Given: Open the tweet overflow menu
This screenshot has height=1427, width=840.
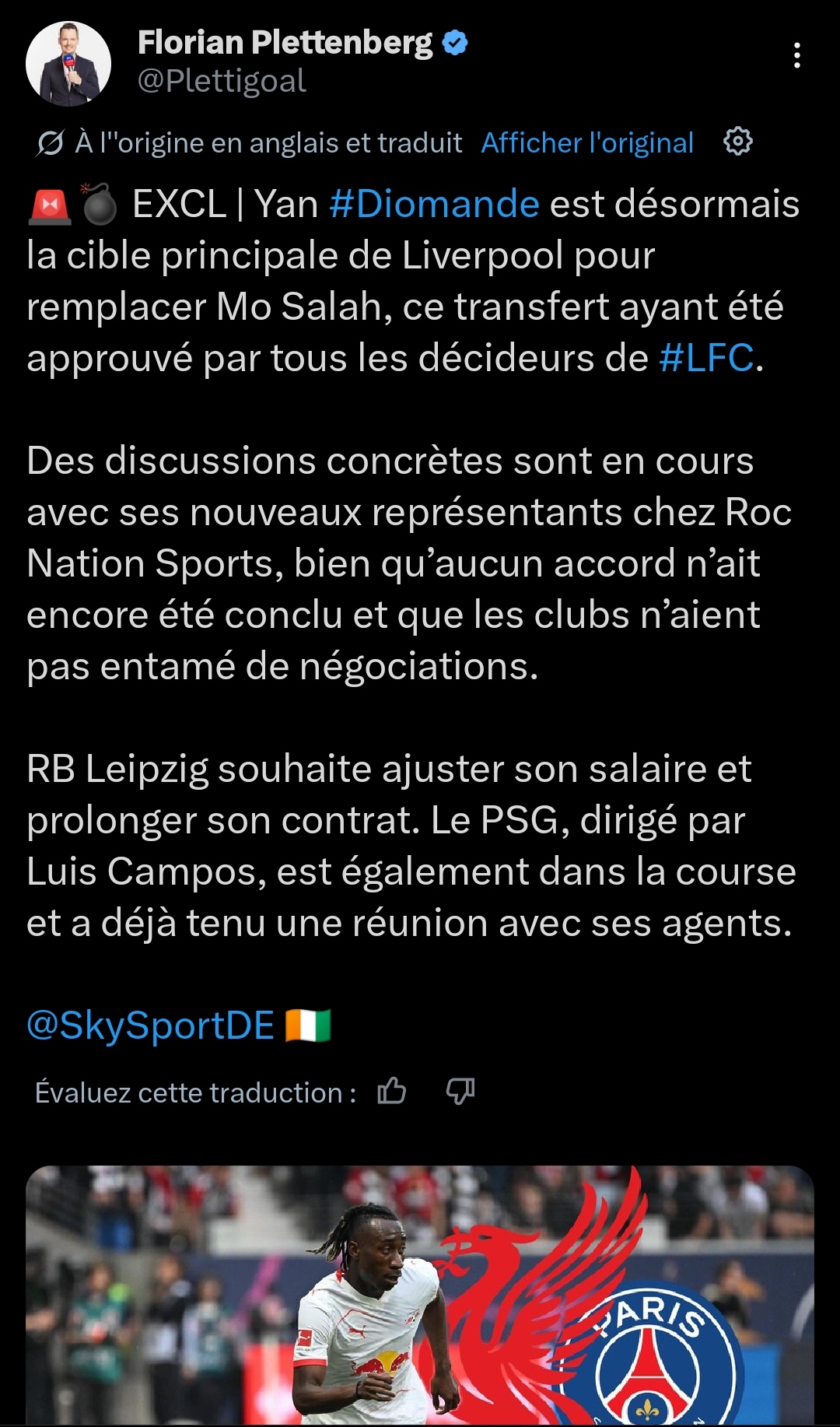Looking at the screenshot, I should click(x=796, y=55).
